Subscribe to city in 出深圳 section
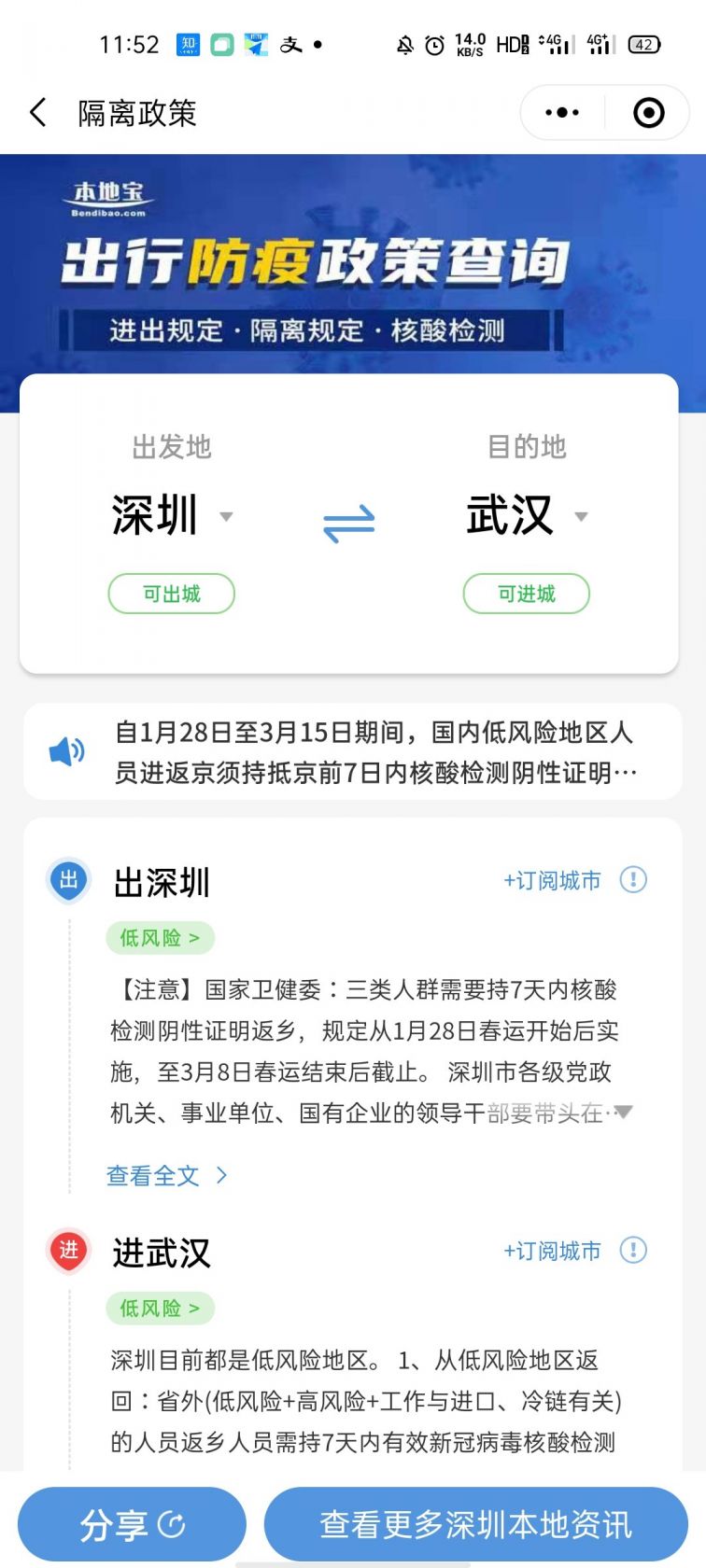706x1568 pixels. click(x=552, y=880)
